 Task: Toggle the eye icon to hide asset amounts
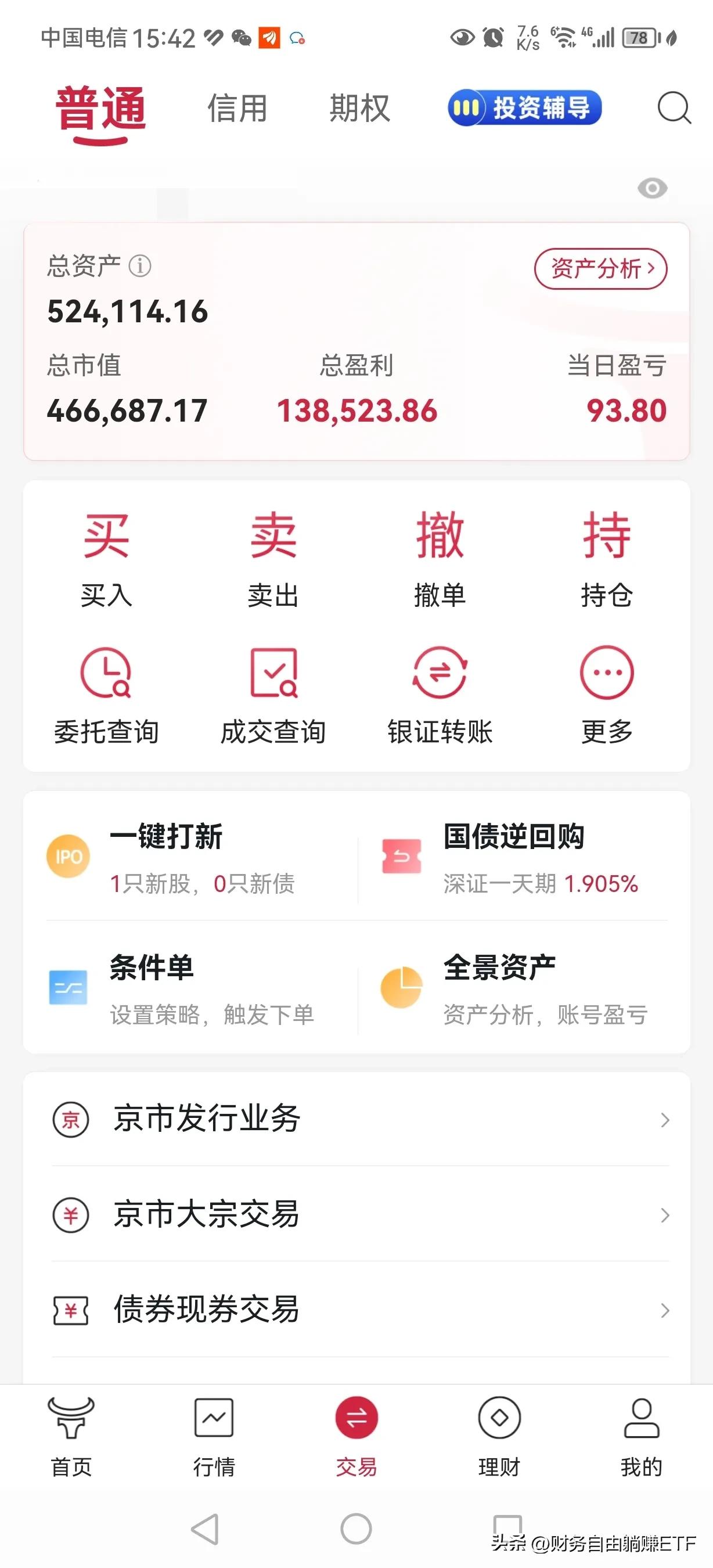[x=652, y=189]
